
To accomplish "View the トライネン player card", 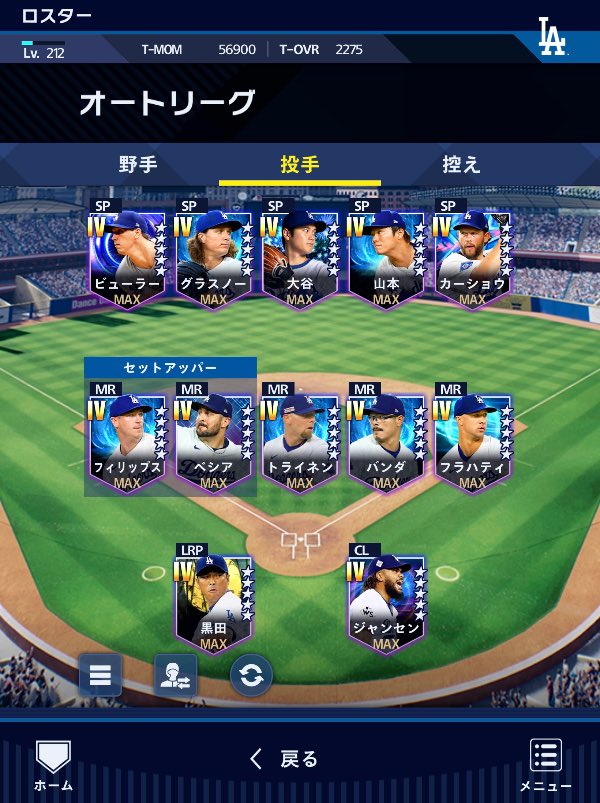I will coord(300,440).
